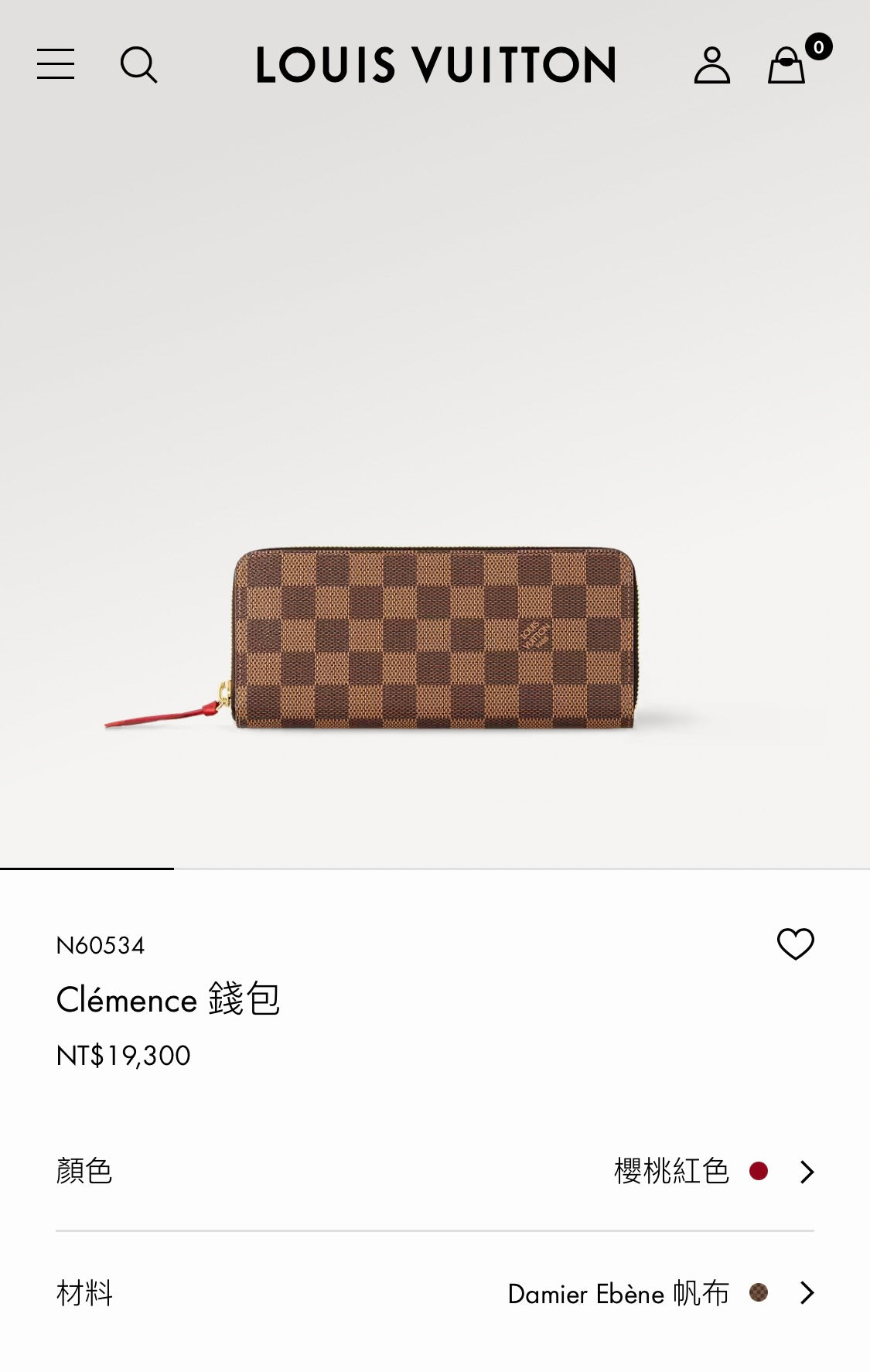Open the shopping bag
Image resolution: width=870 pixels, height=1372 pixels.
click(x=787, y=65)
